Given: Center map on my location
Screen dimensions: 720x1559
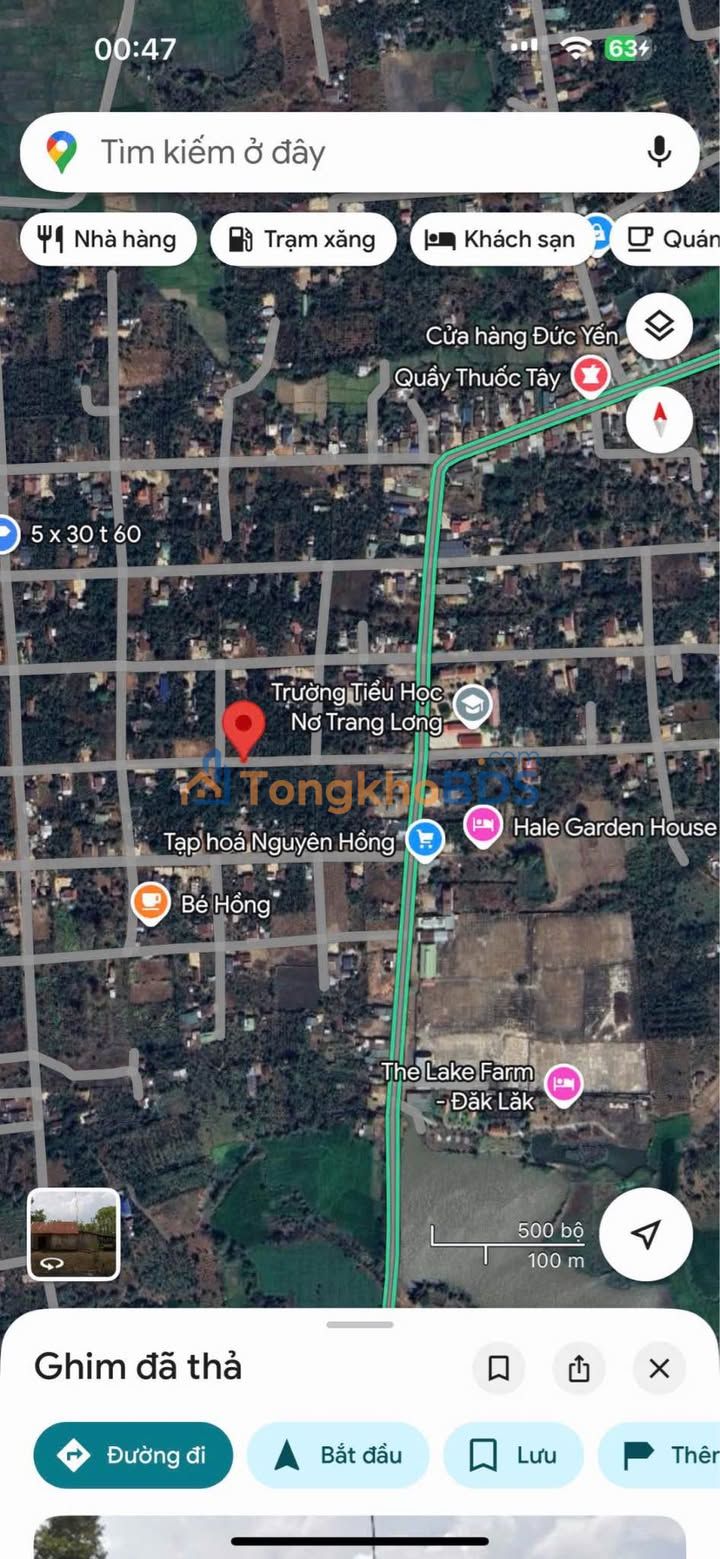Looking at the screenshot, I should (x=646, y=1234).
